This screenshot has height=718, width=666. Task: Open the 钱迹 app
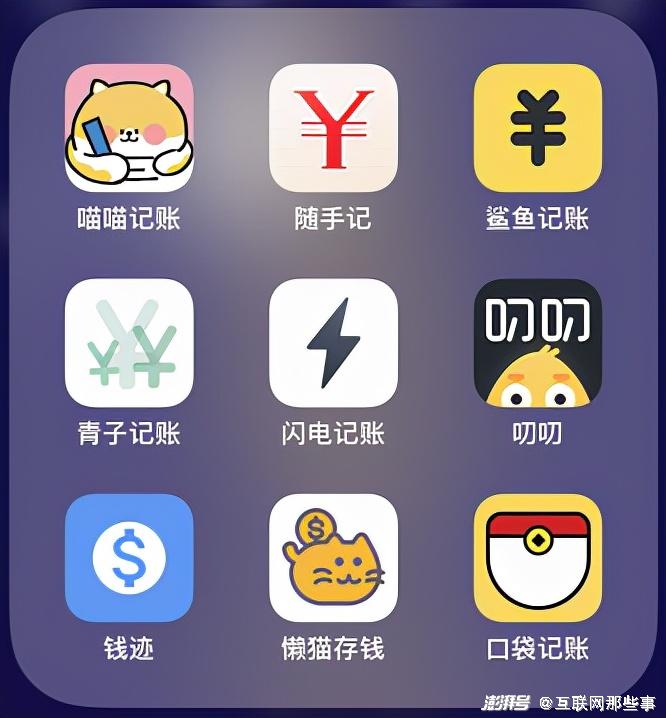click(x=129, y=557)
